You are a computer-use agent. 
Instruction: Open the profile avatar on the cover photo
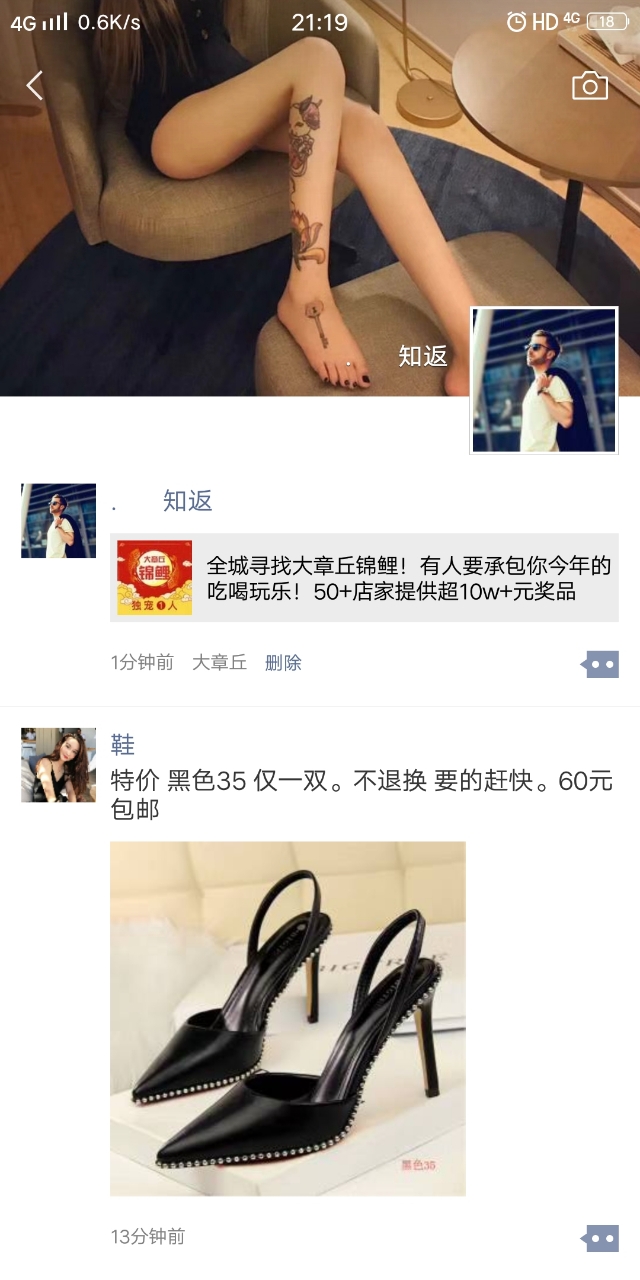point(544,381)
